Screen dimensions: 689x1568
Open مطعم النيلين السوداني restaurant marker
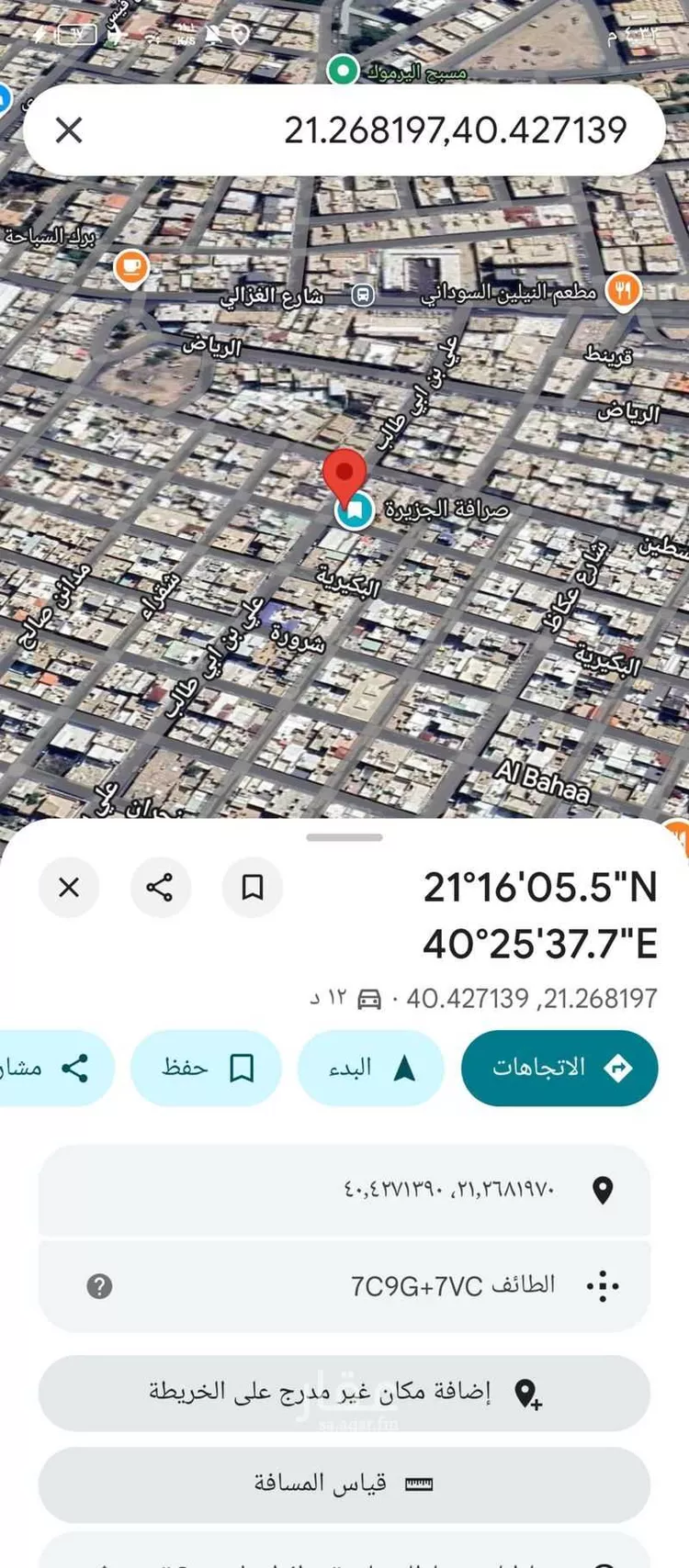(624, 292)
